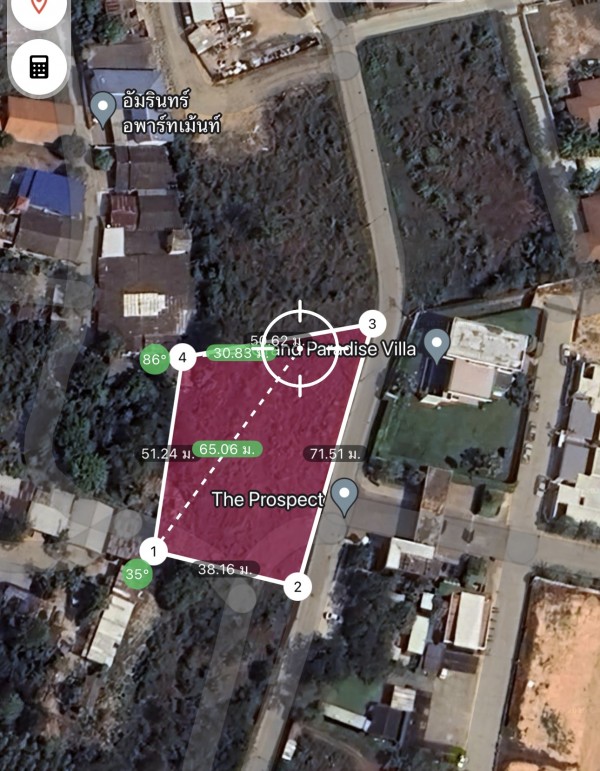Select vertex marker 1 of the plot

(153, 550)
